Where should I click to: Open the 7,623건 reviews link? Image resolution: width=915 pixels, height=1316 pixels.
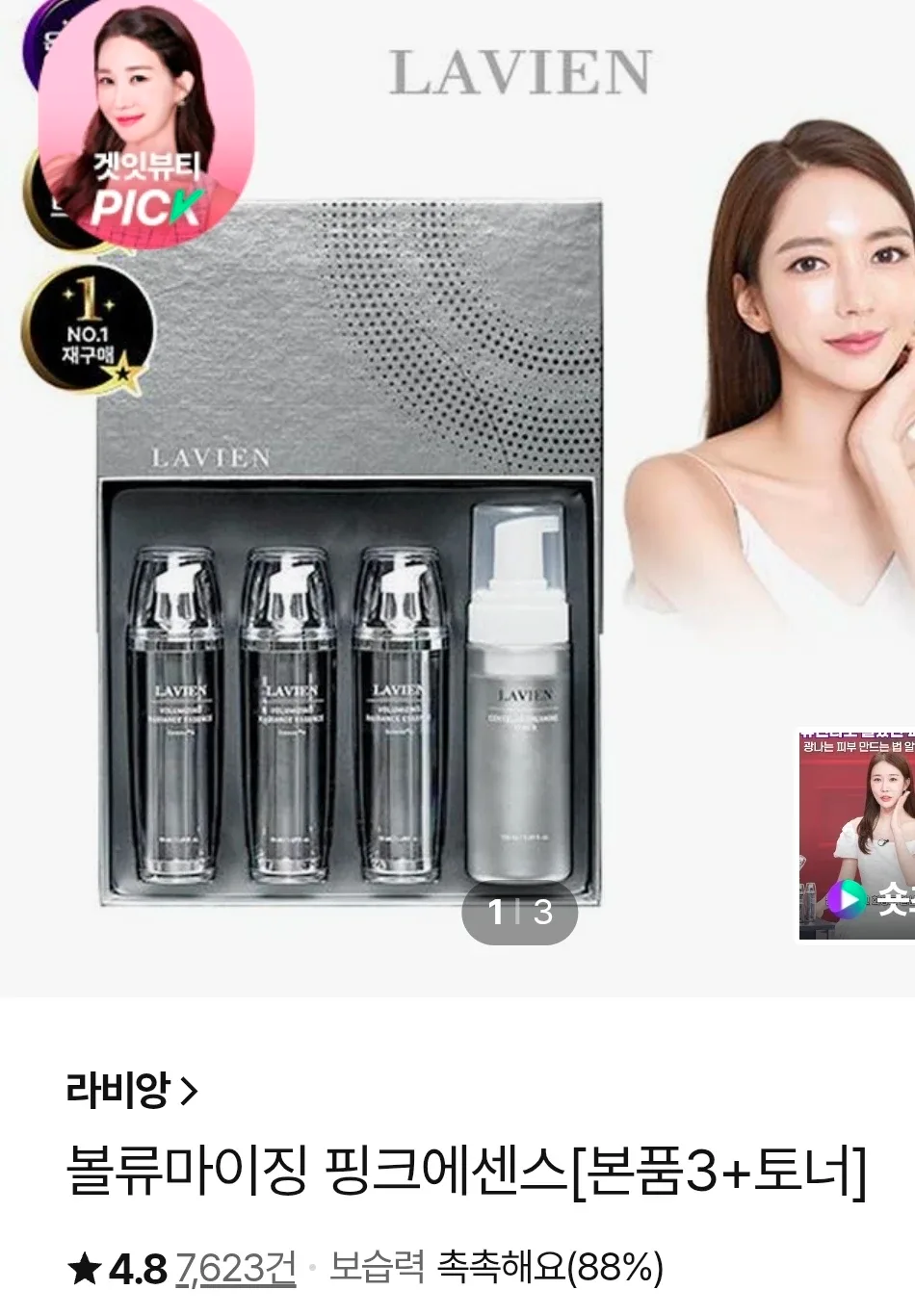point(236,1268)
